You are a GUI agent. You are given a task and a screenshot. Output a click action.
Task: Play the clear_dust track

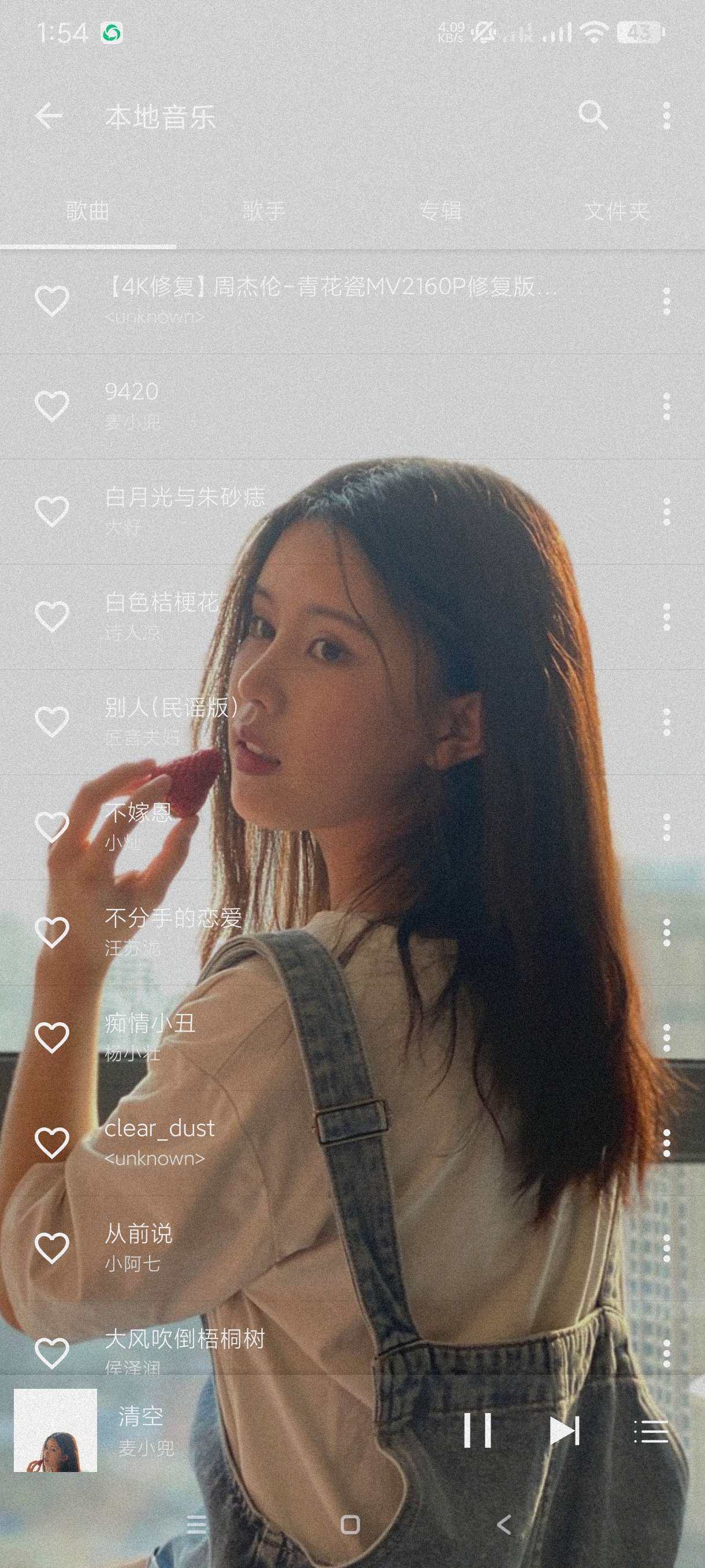point(352,1142)
